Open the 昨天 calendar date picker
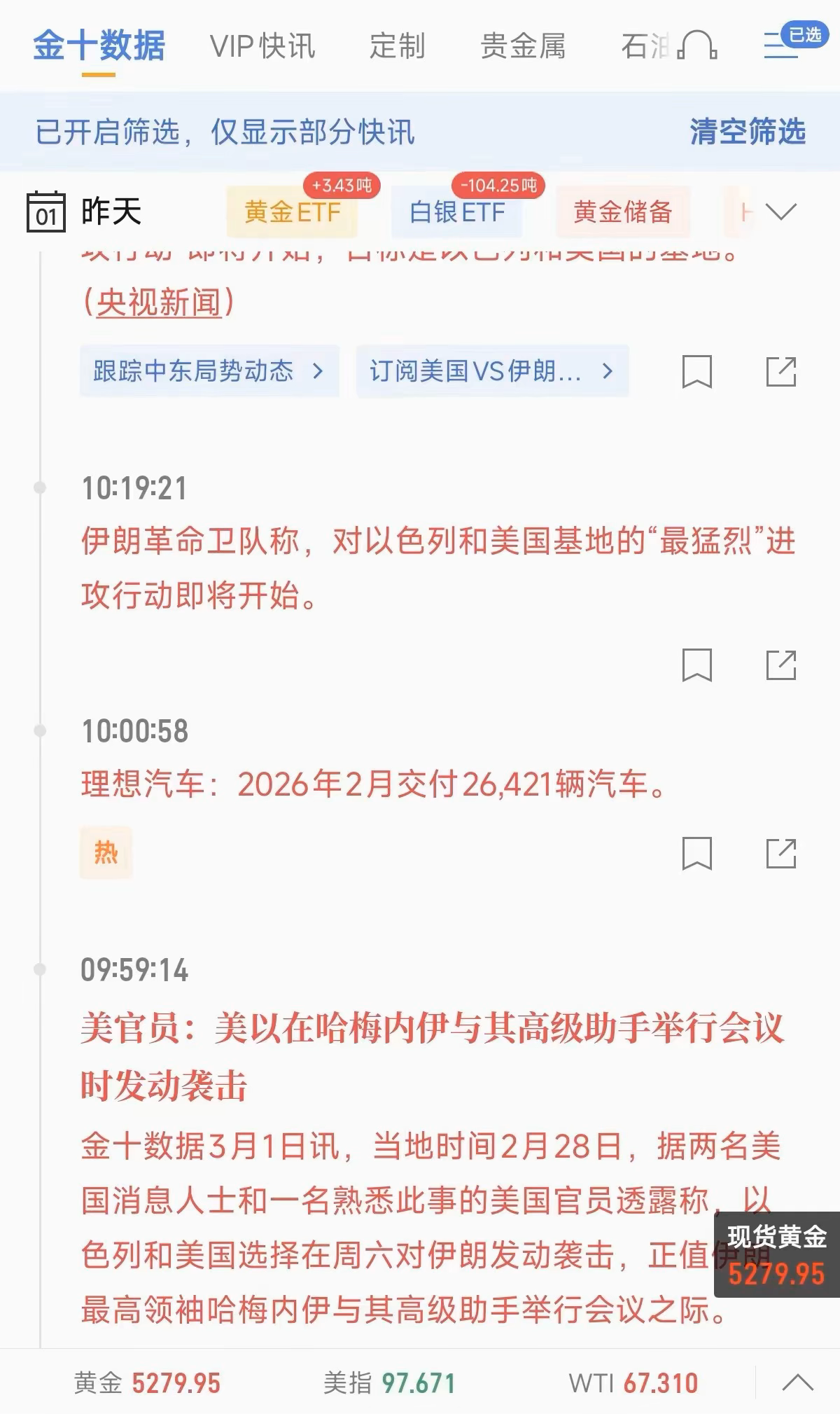The width and height of the screenshot is (840, 1414). pos(84,212)
